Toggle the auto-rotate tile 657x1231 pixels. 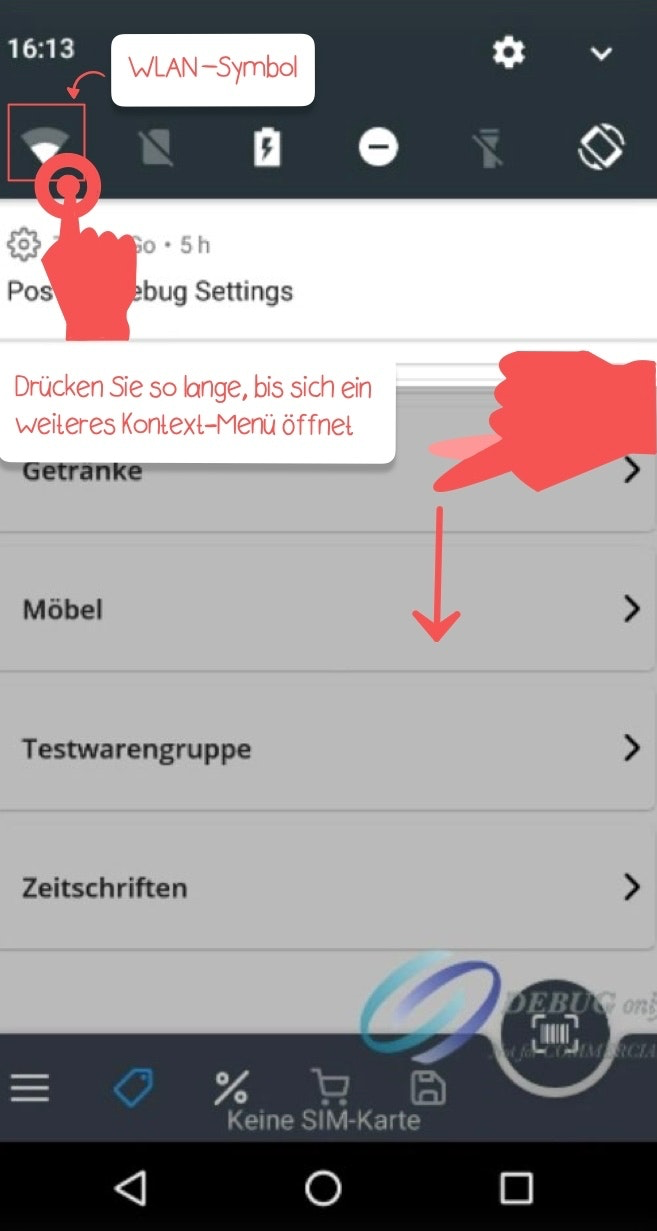point(601,148)
